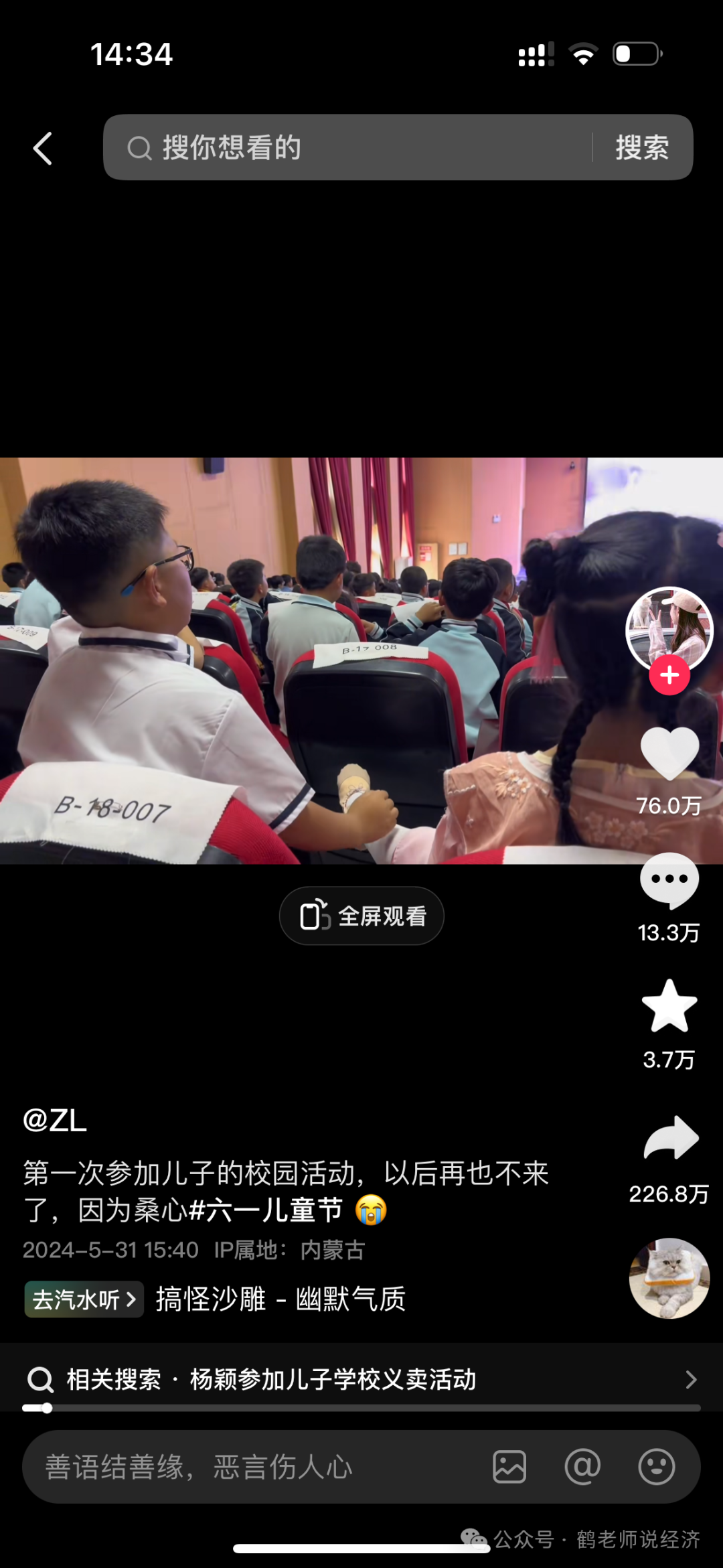Tap 全屏观看 to watch fullscreen
723x1568 pixels.
(361, 916)
